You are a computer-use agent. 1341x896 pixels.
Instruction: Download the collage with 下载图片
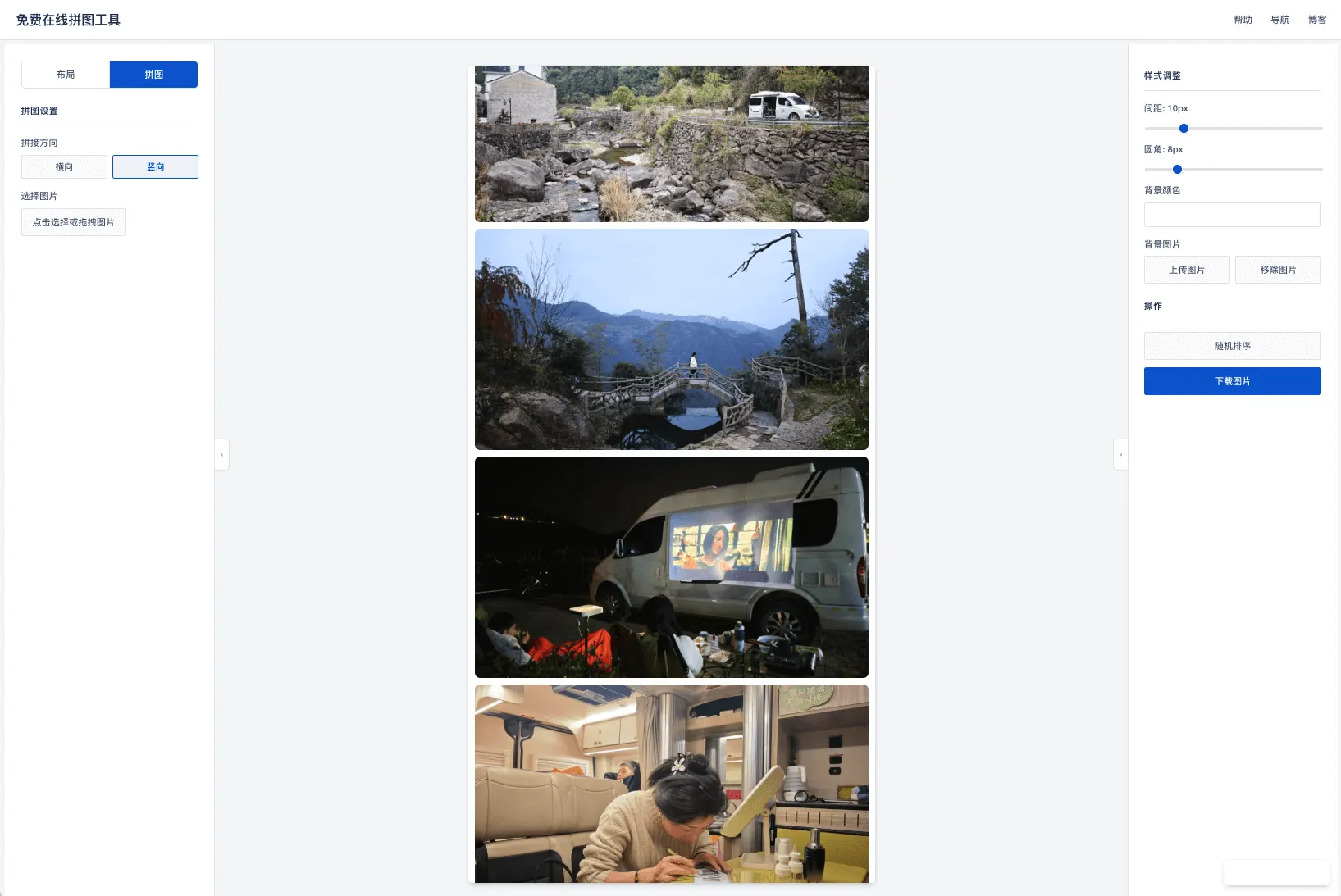click(1232, 381)
